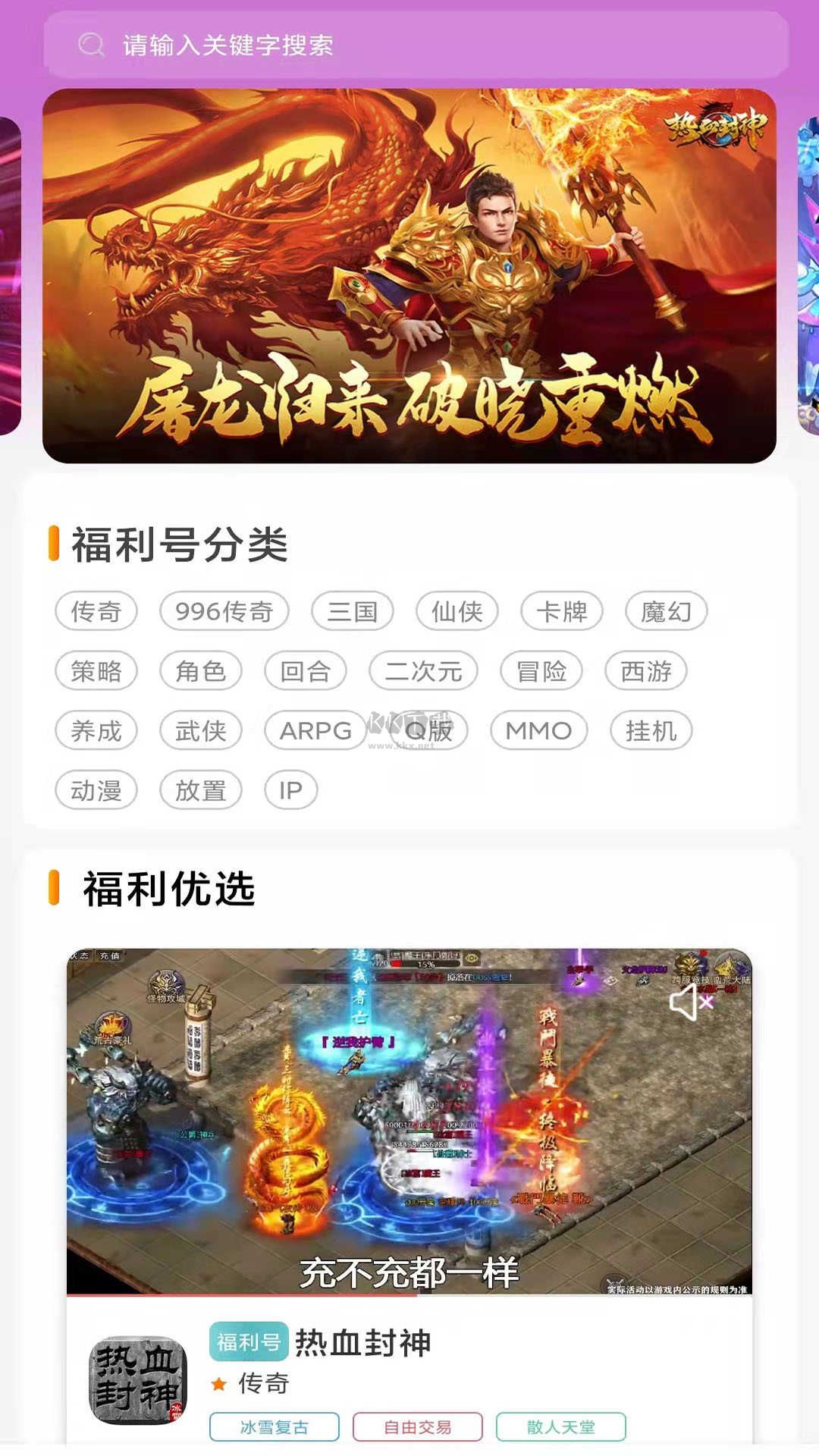Open the 西游 category
The width and height of the screenshot is (819, 1456).
[646, 671]
